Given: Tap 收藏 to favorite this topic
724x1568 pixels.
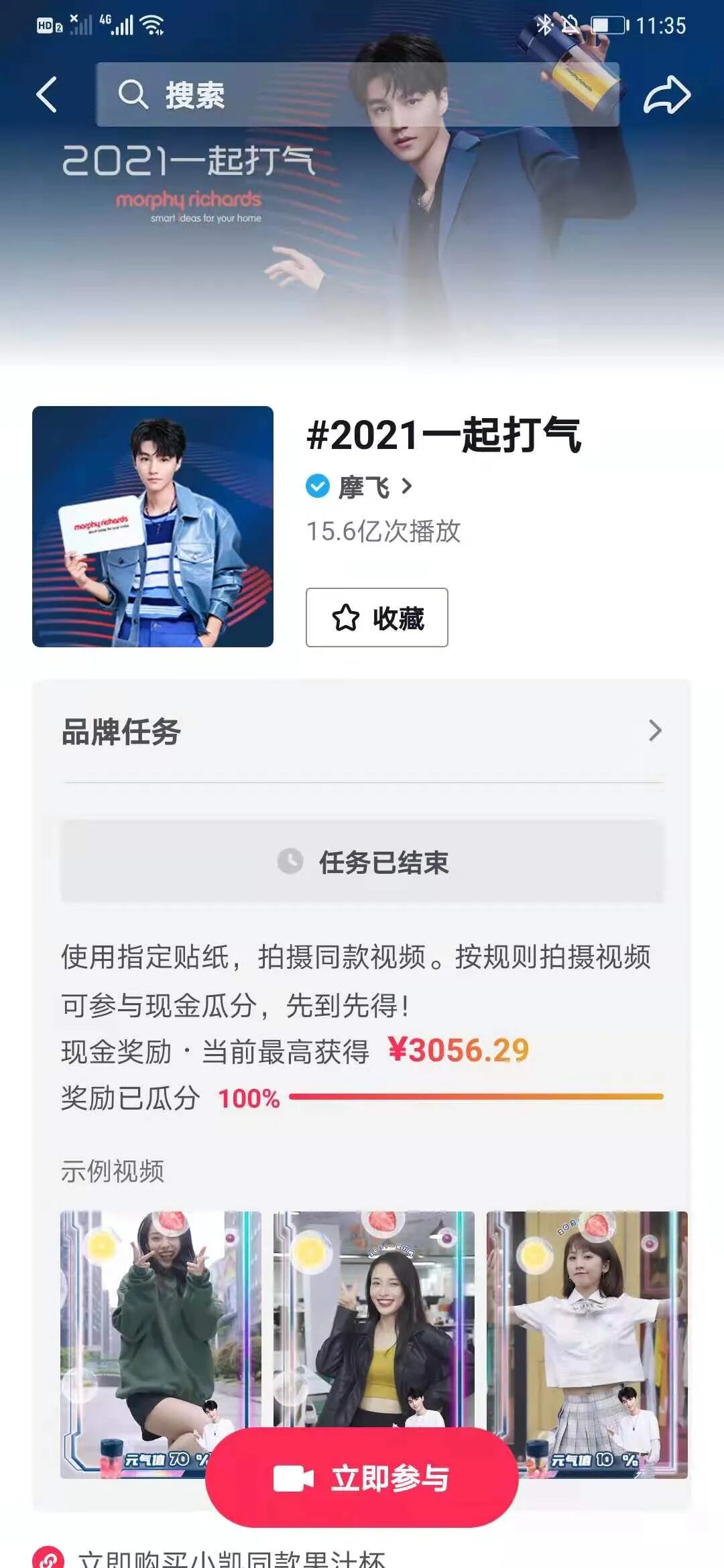Looking at the screenshot, I should (x=377, y=617).
